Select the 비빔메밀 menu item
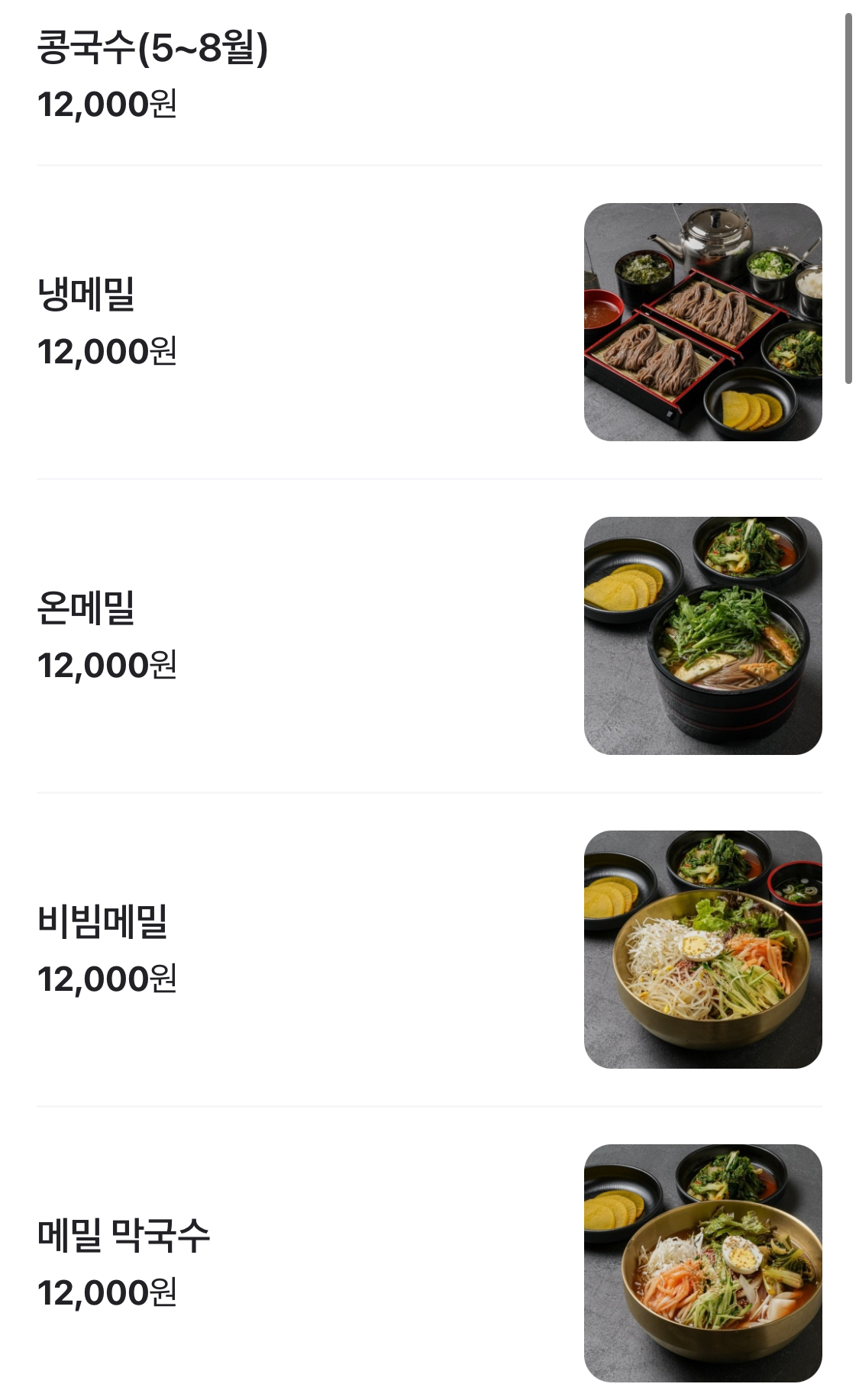The width and height of the screenshot is (859, 1400). [x=102, y=921]
